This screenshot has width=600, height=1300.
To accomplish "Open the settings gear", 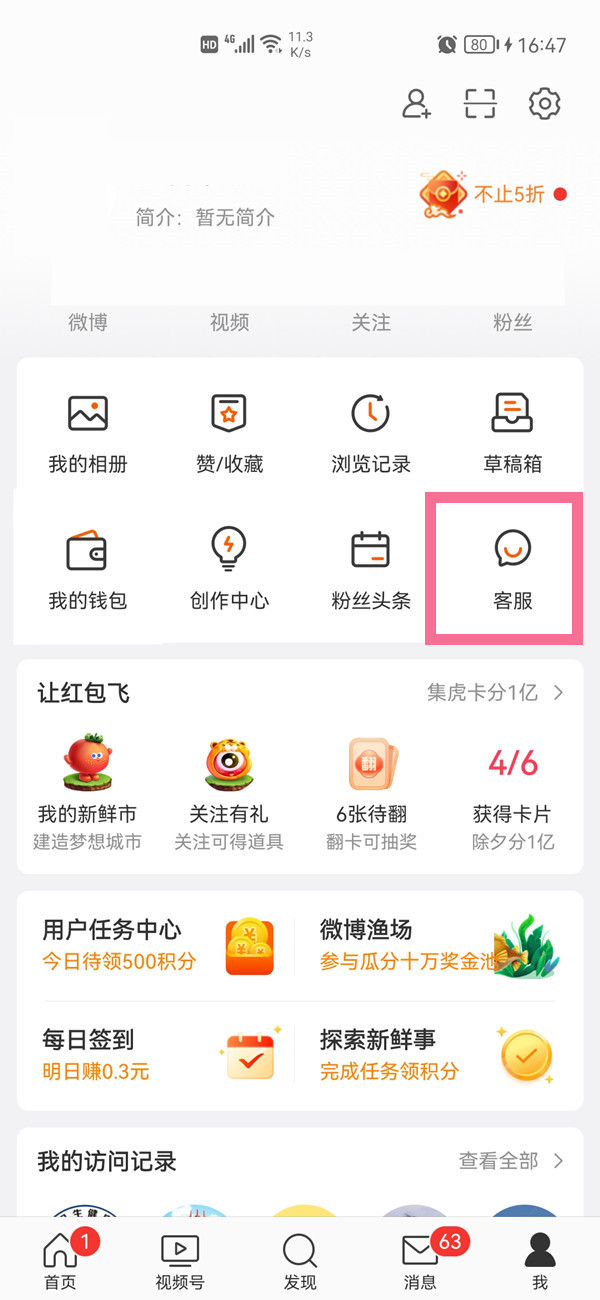I will (x=544, y=103).
